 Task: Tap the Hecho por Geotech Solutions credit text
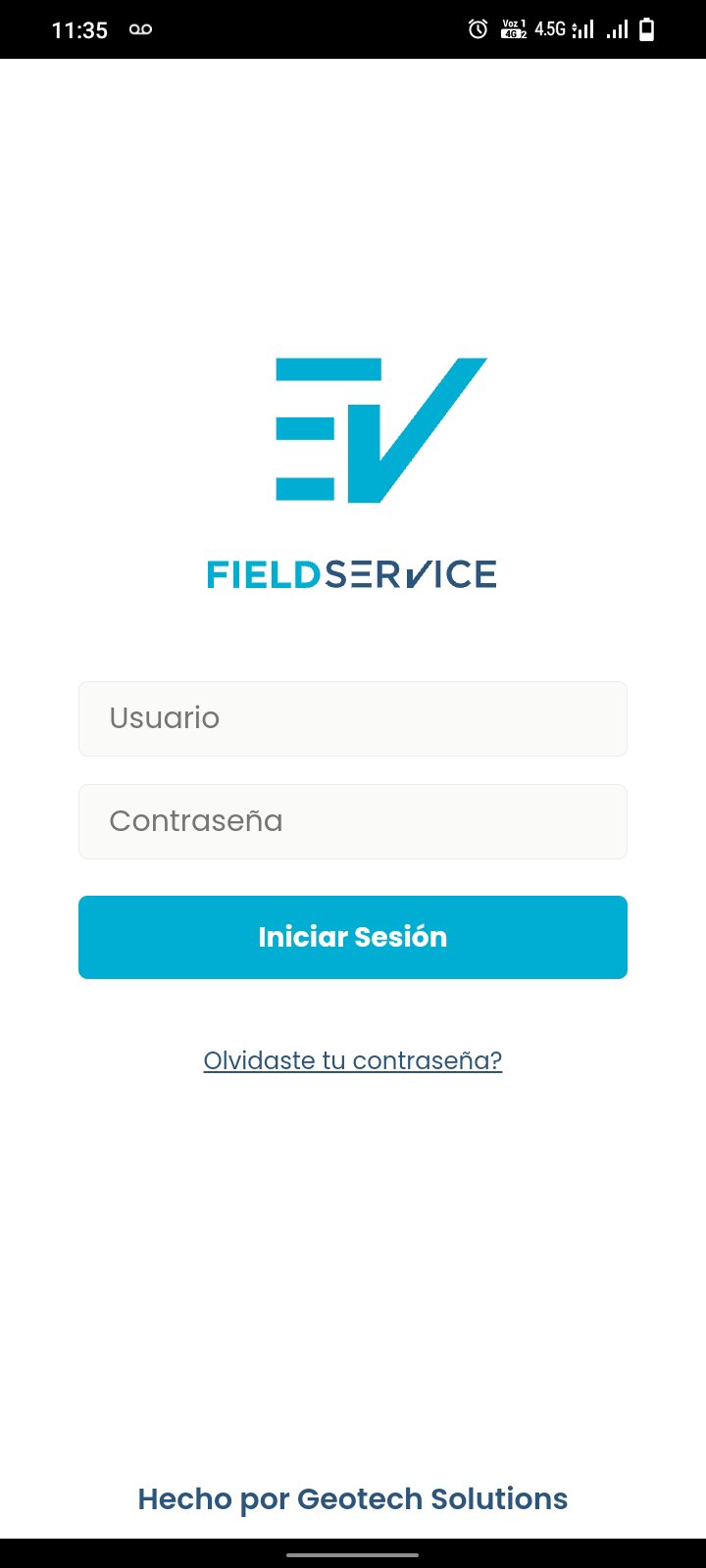click(x=352, y=1498)
